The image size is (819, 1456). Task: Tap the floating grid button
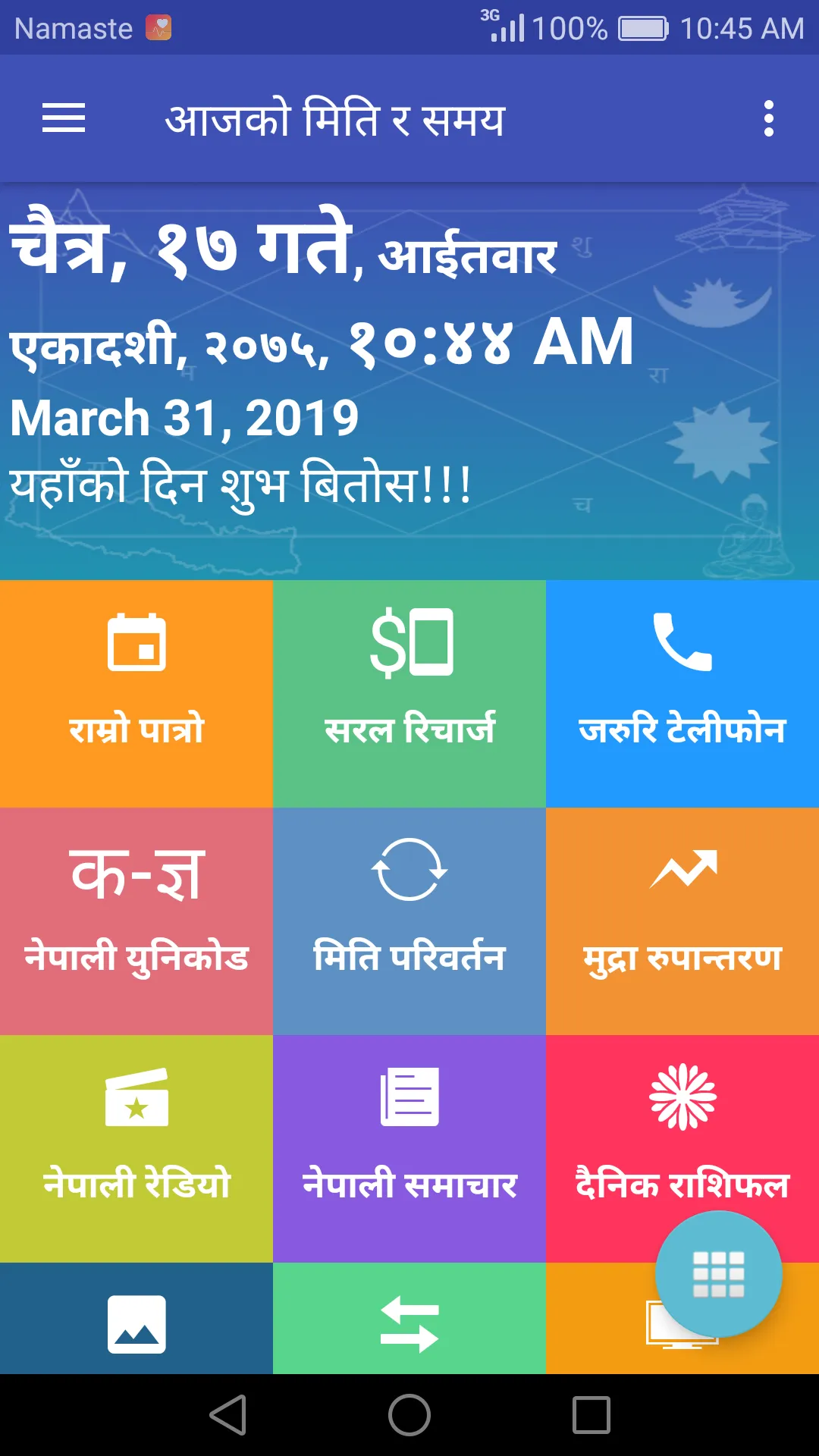[x=718, y=1274]
